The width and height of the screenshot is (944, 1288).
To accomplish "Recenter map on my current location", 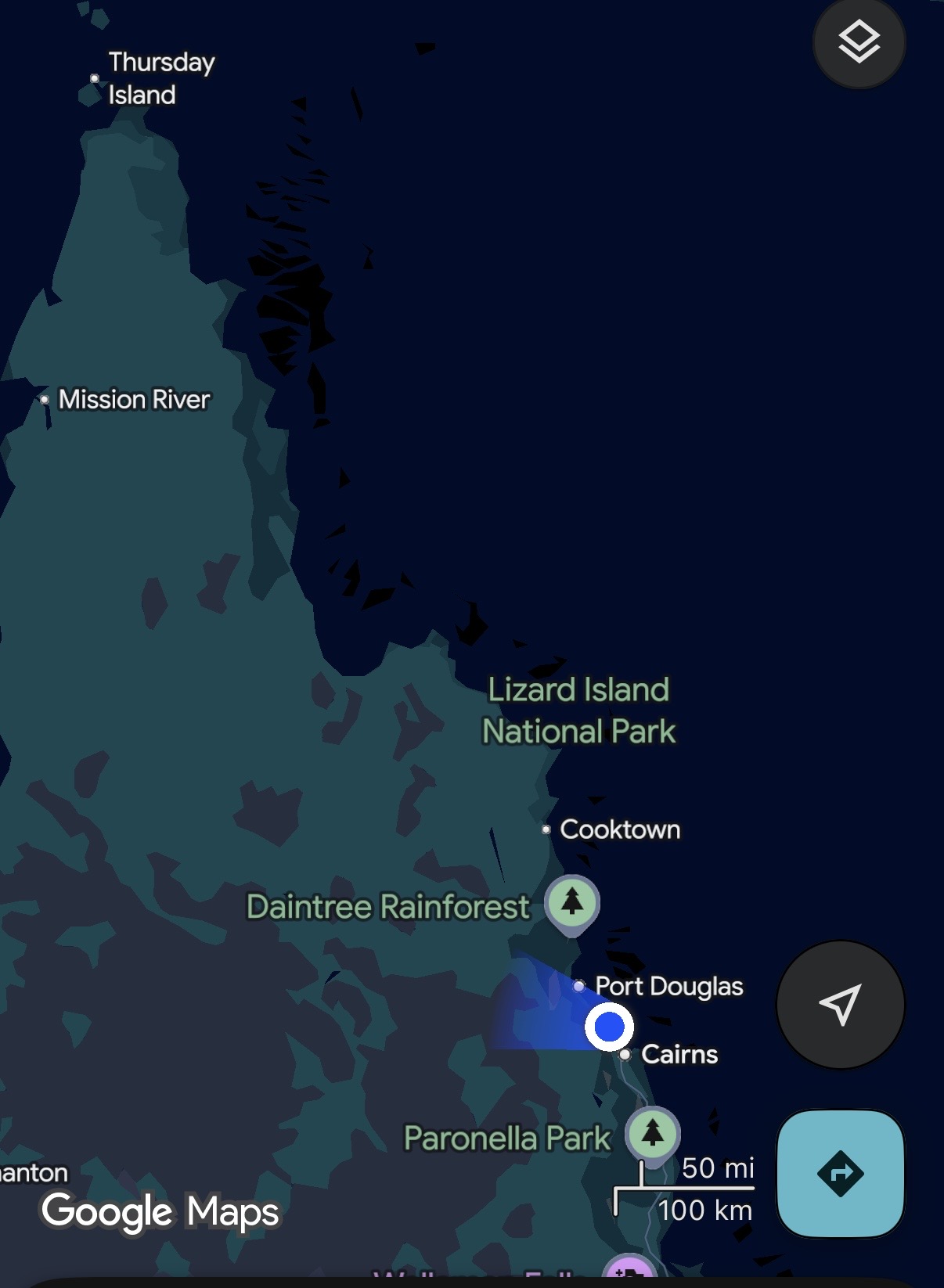I will tap(840, 1004).
